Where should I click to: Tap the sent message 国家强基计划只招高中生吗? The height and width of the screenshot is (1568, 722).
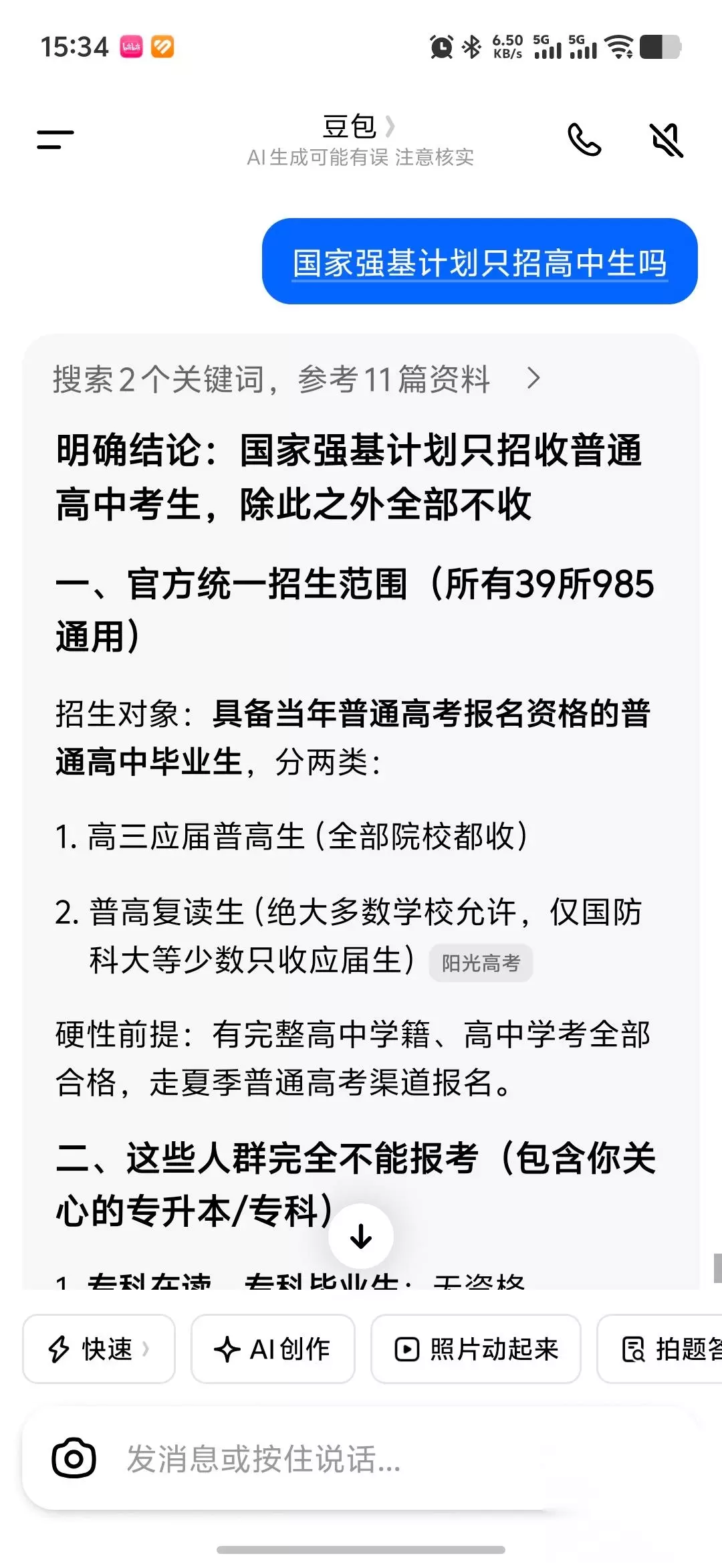point(480,262)
